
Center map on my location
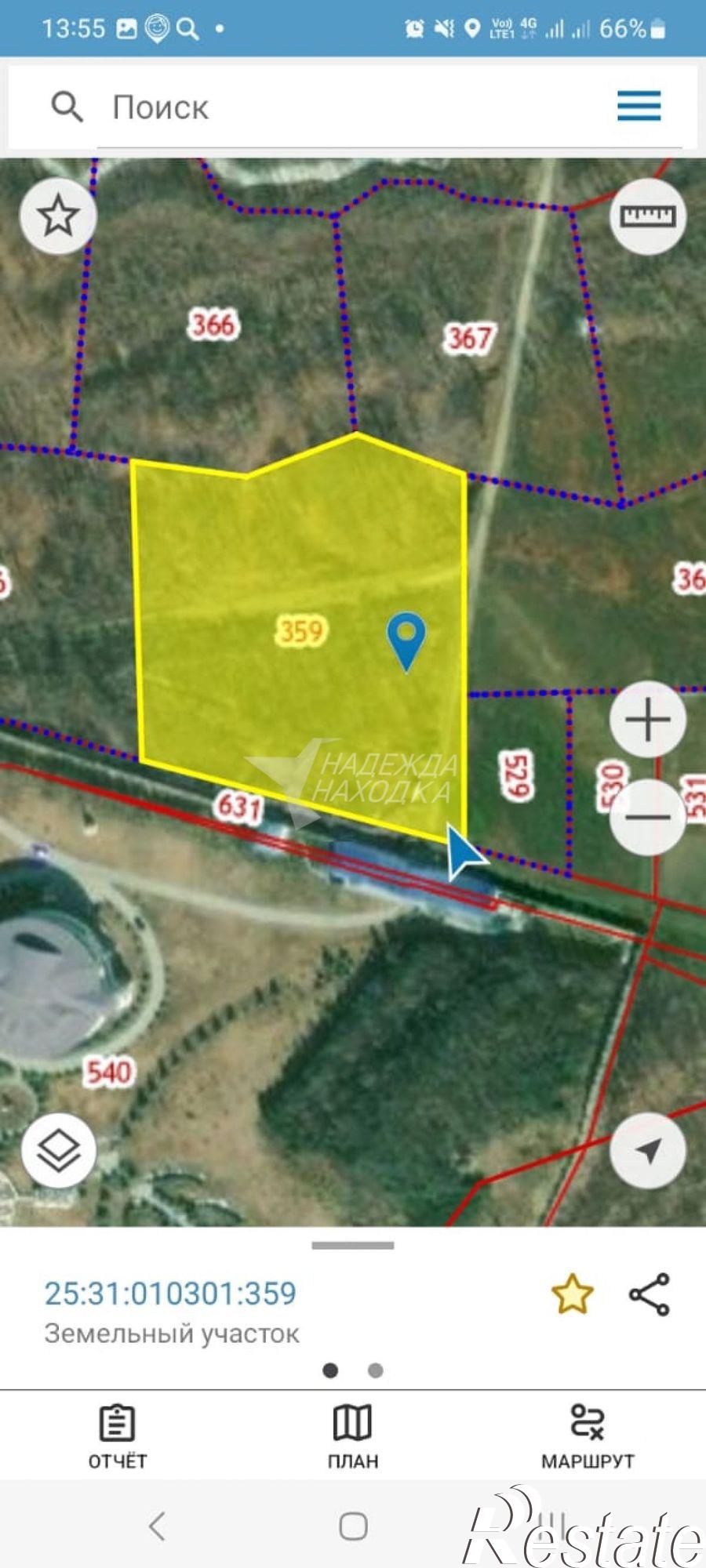(648, 1150)
